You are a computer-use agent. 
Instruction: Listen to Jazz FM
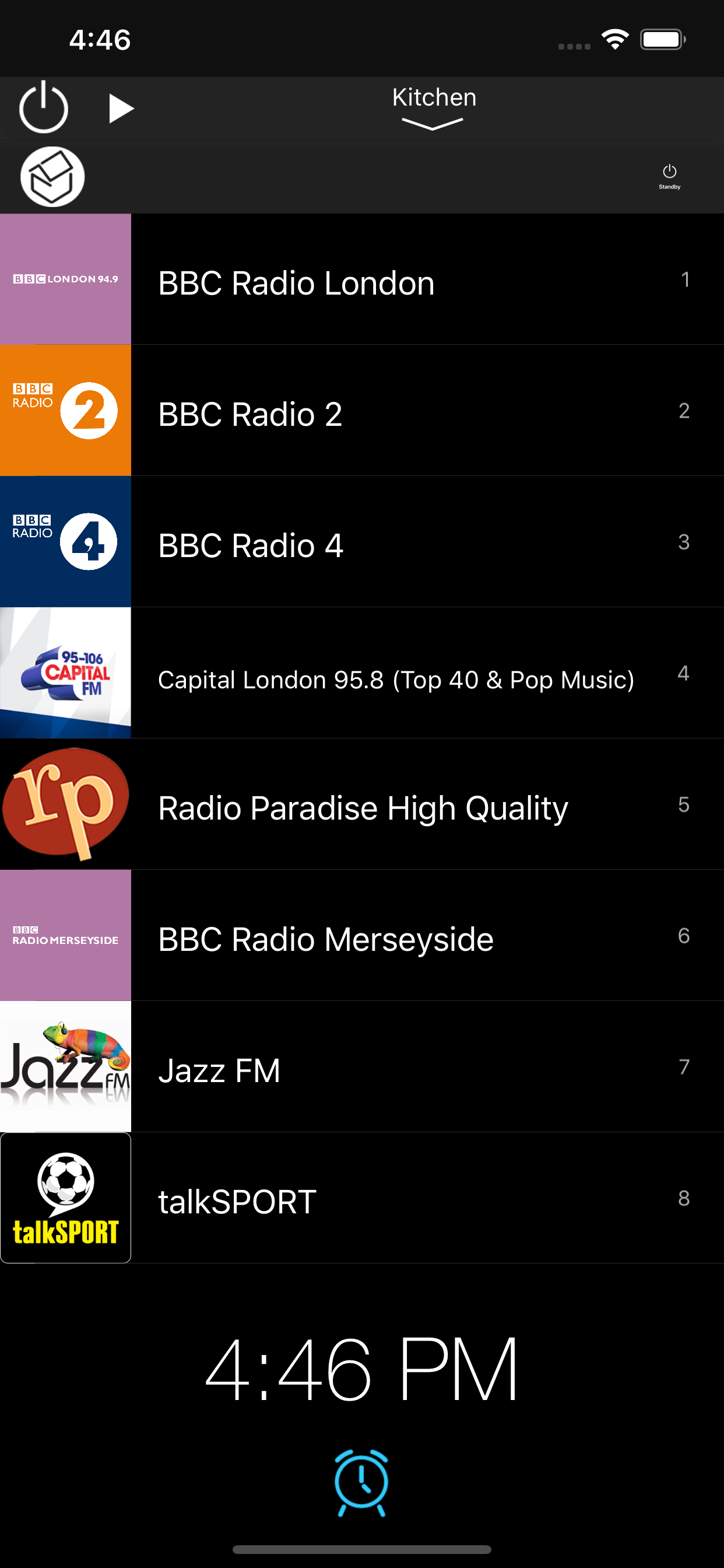(x=362, y=1066)
